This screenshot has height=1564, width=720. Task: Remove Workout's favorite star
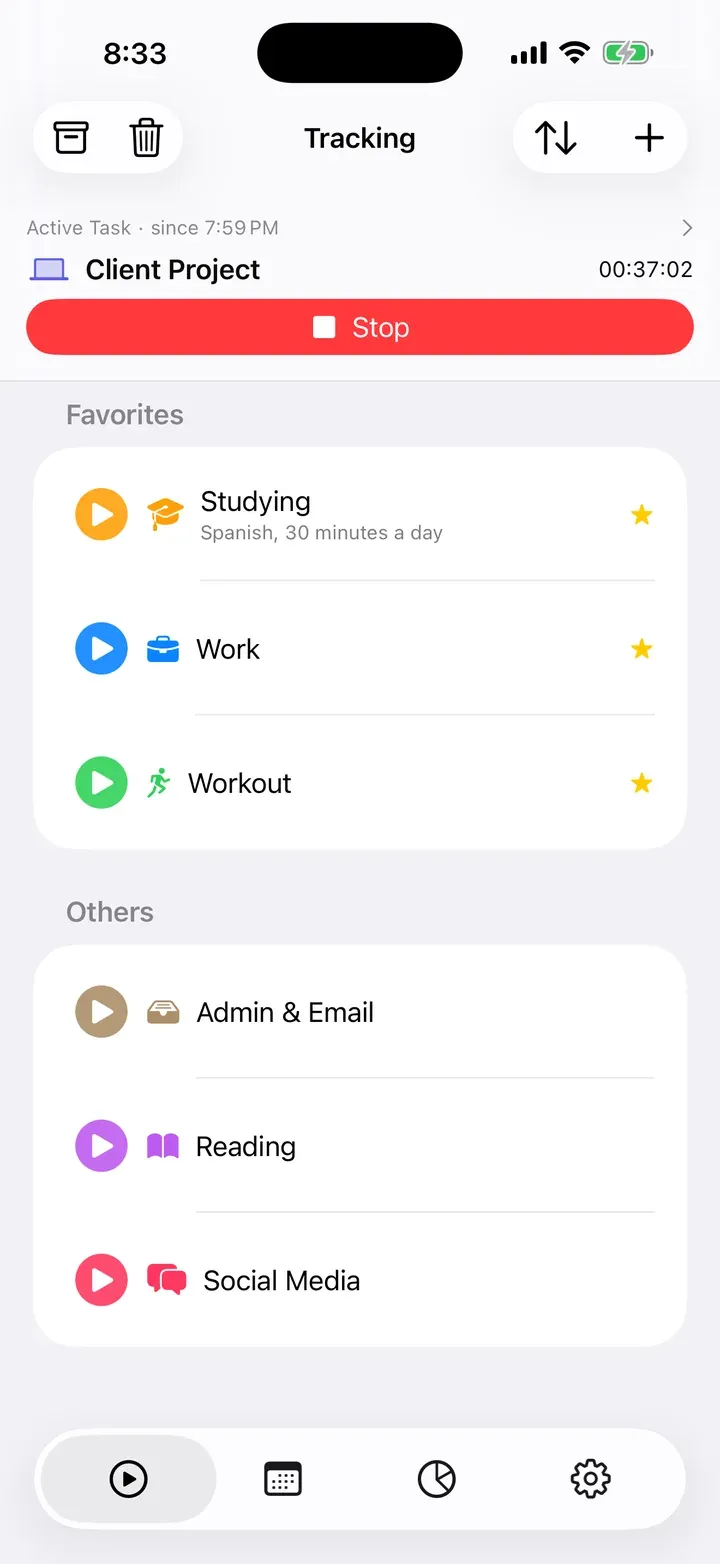[642, 783]
